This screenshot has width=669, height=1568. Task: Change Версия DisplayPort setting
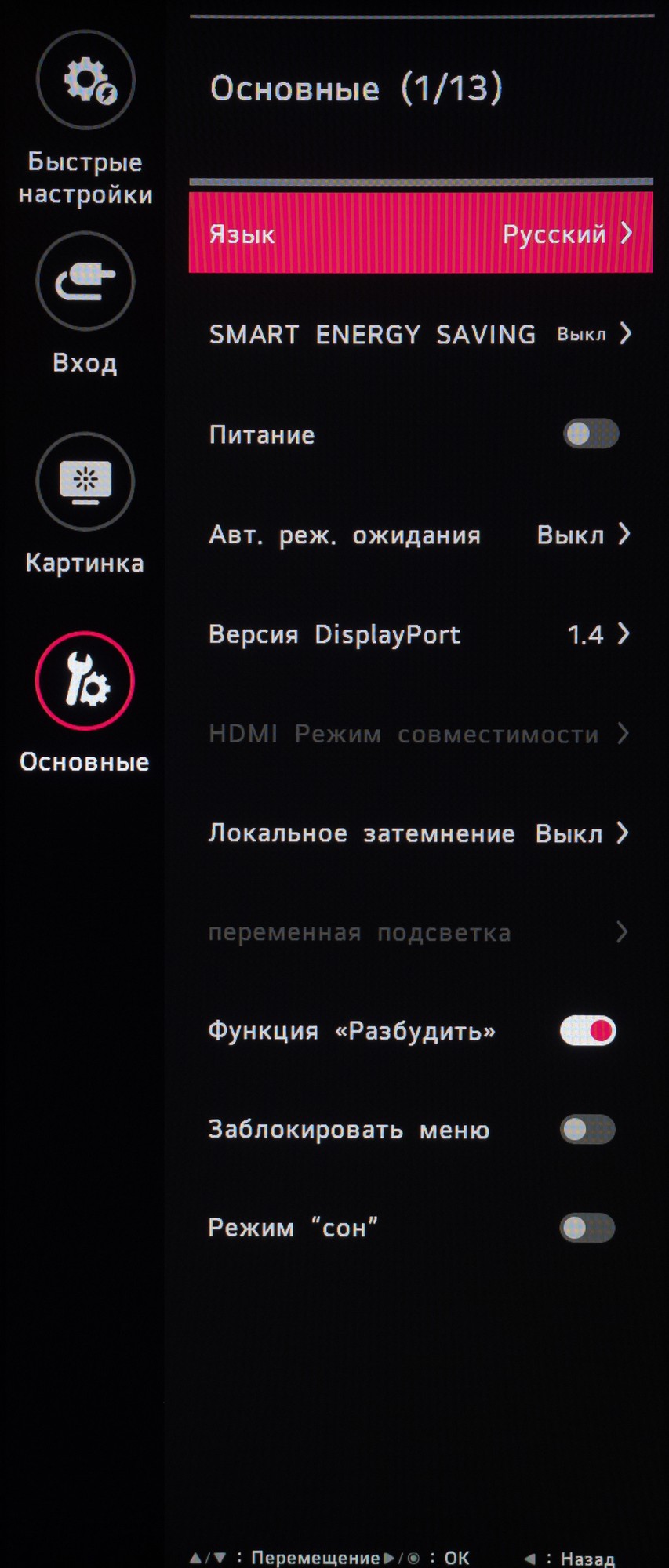420,634
